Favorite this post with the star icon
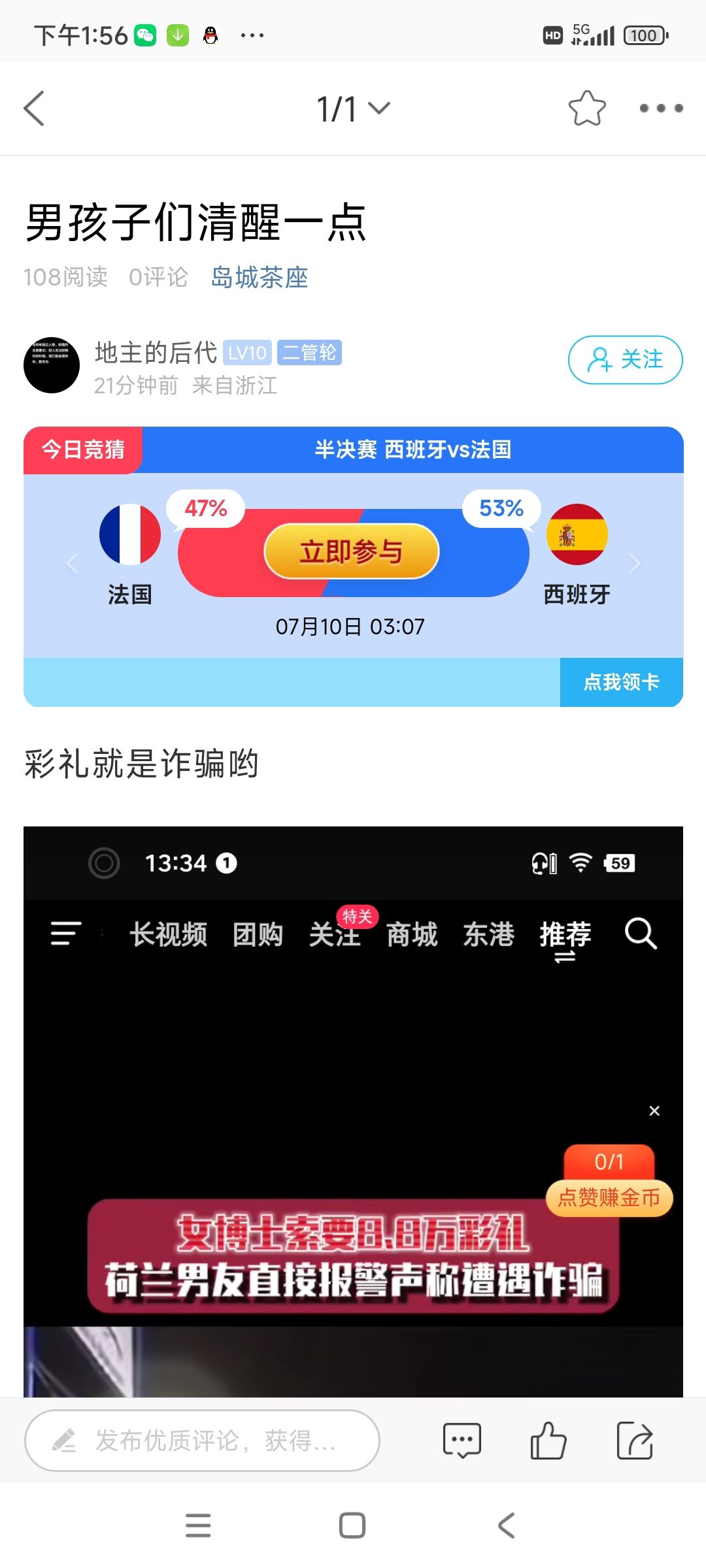The width and height of the screenshot is (706, 1568). pos(587,108)
